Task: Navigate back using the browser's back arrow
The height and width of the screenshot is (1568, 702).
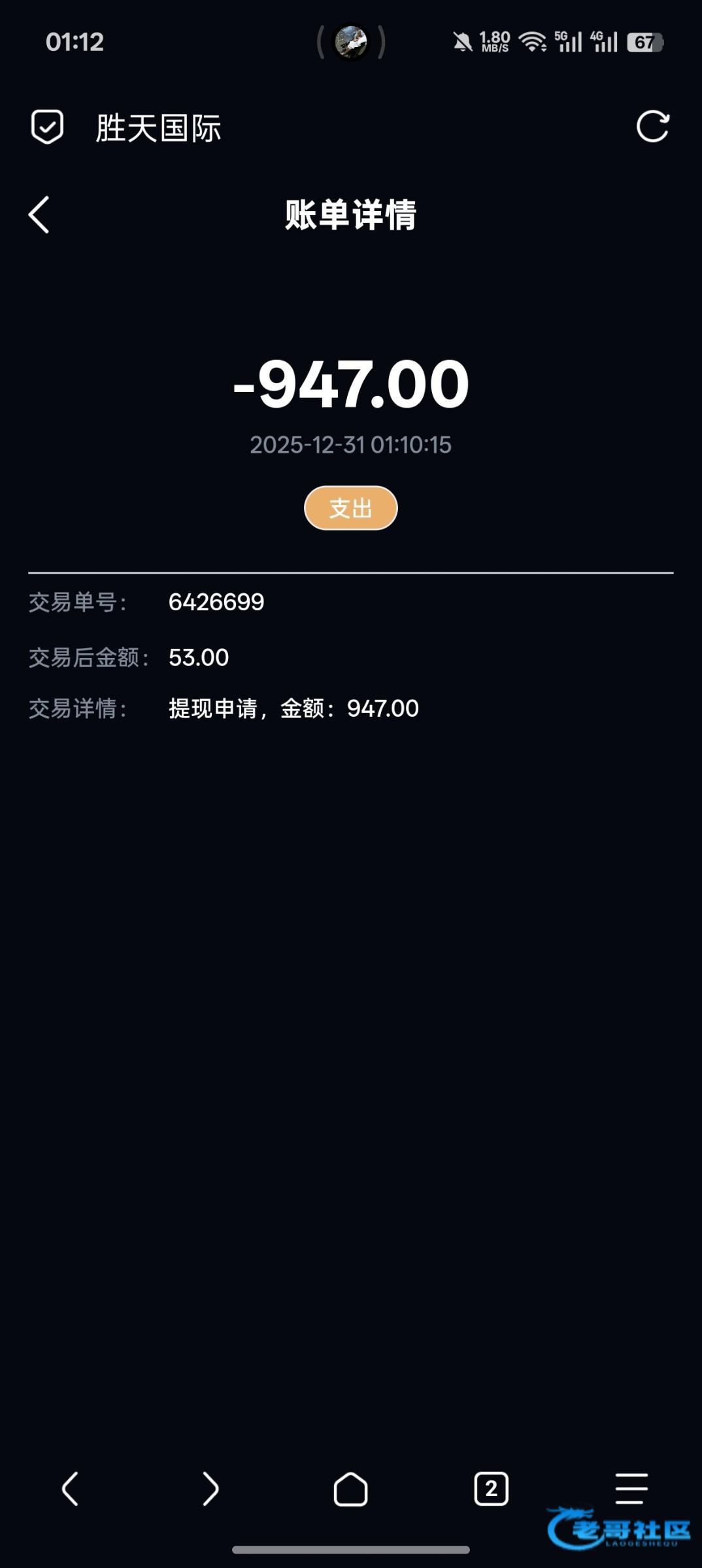Action: 70,1489
